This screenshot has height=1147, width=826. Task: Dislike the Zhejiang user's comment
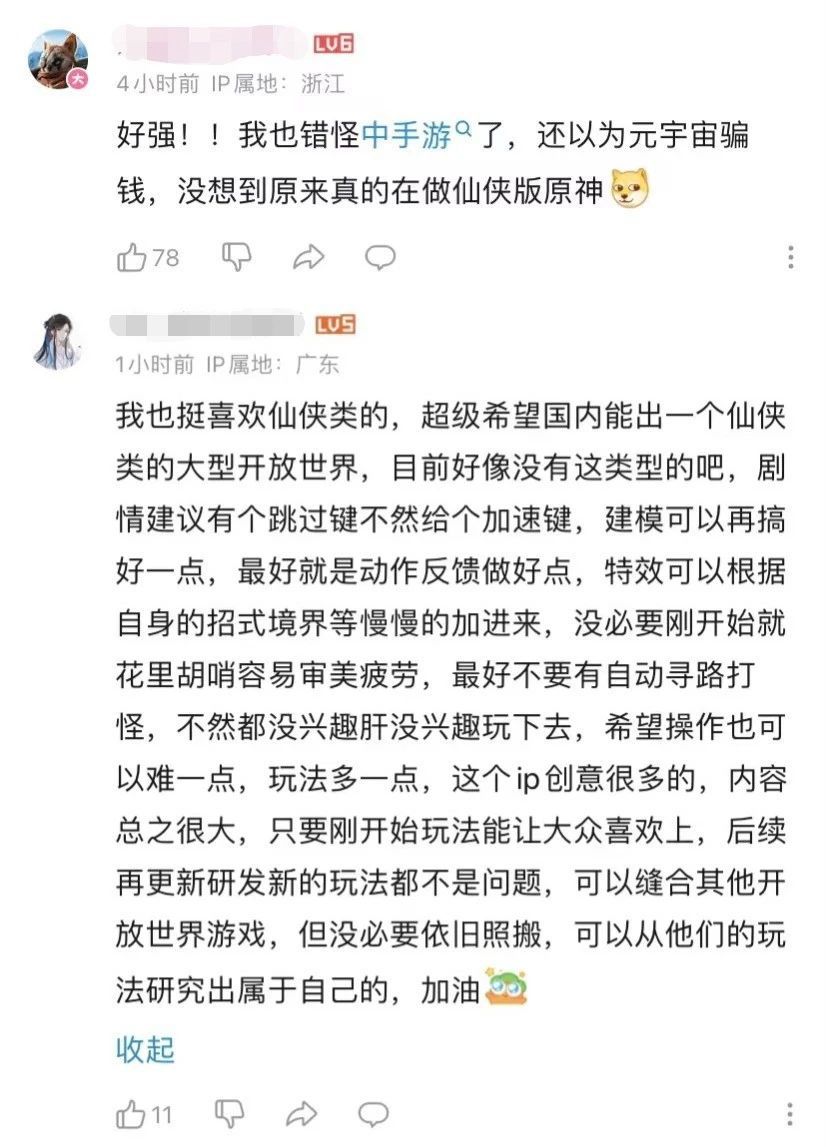tap(236, 257)
